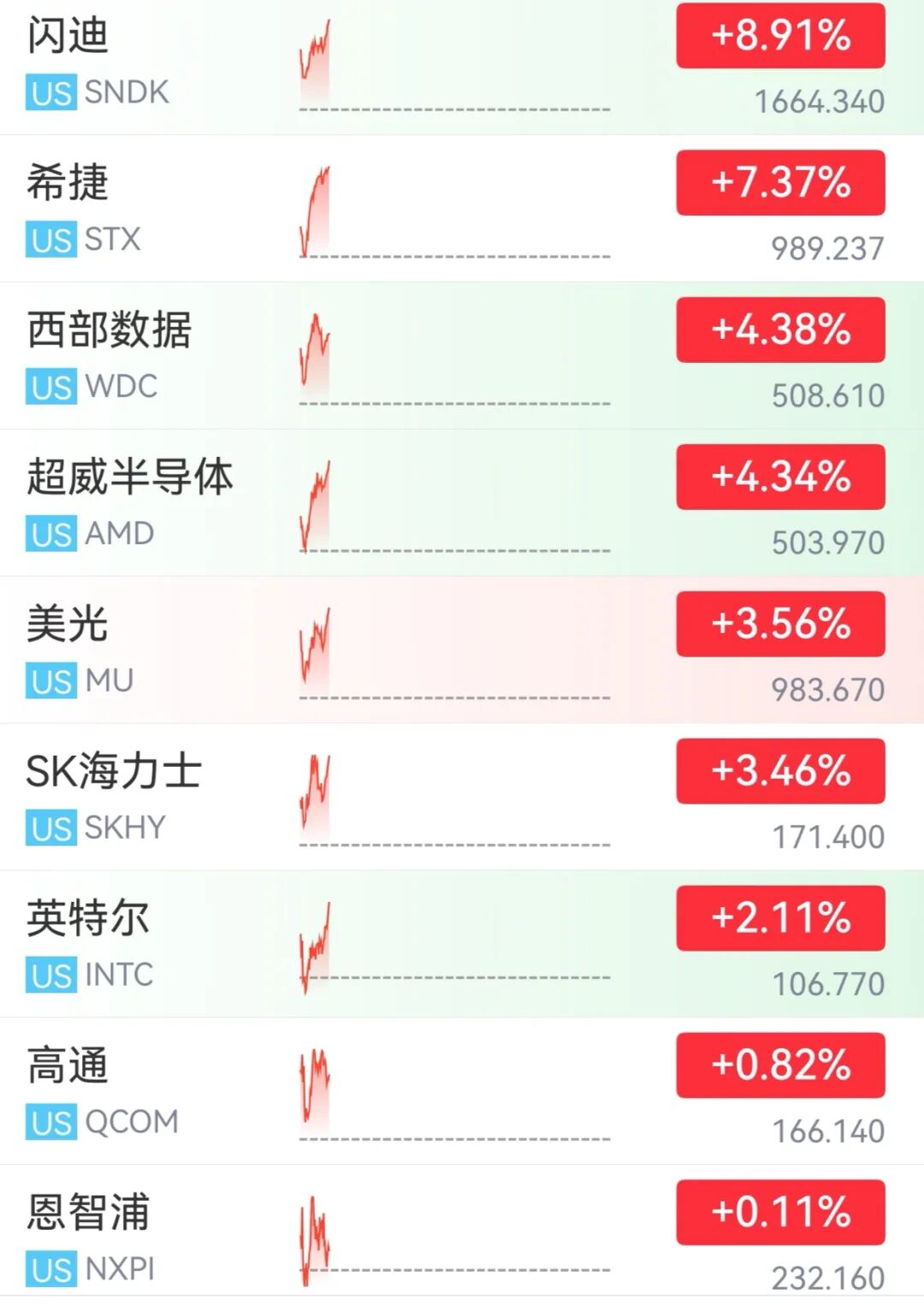Open the 英特尔 INTC stock row
The width and height of the screenshot is (924, 1306).
pyautogui.click(x=462, y=945)
